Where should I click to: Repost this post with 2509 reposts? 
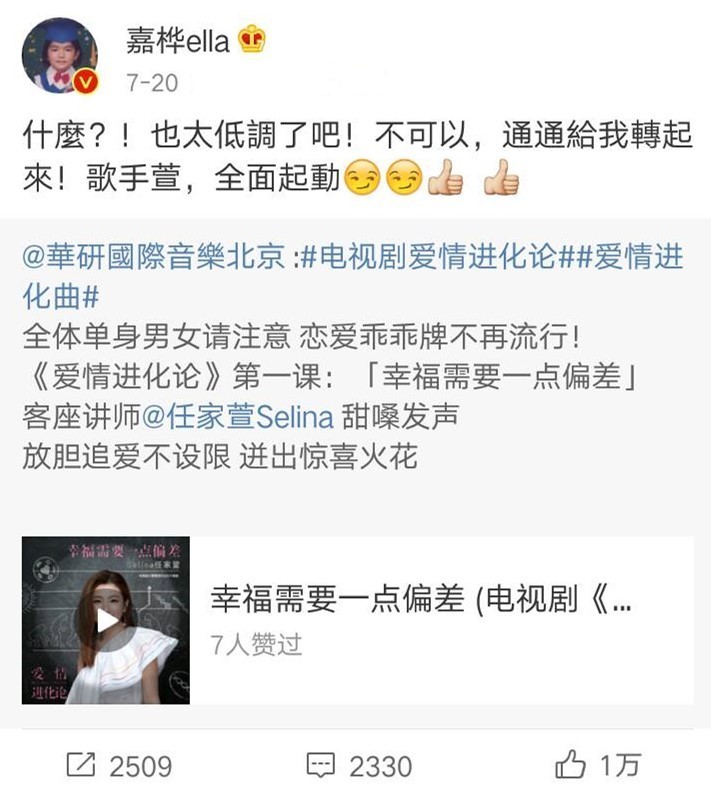coord(119,765)
